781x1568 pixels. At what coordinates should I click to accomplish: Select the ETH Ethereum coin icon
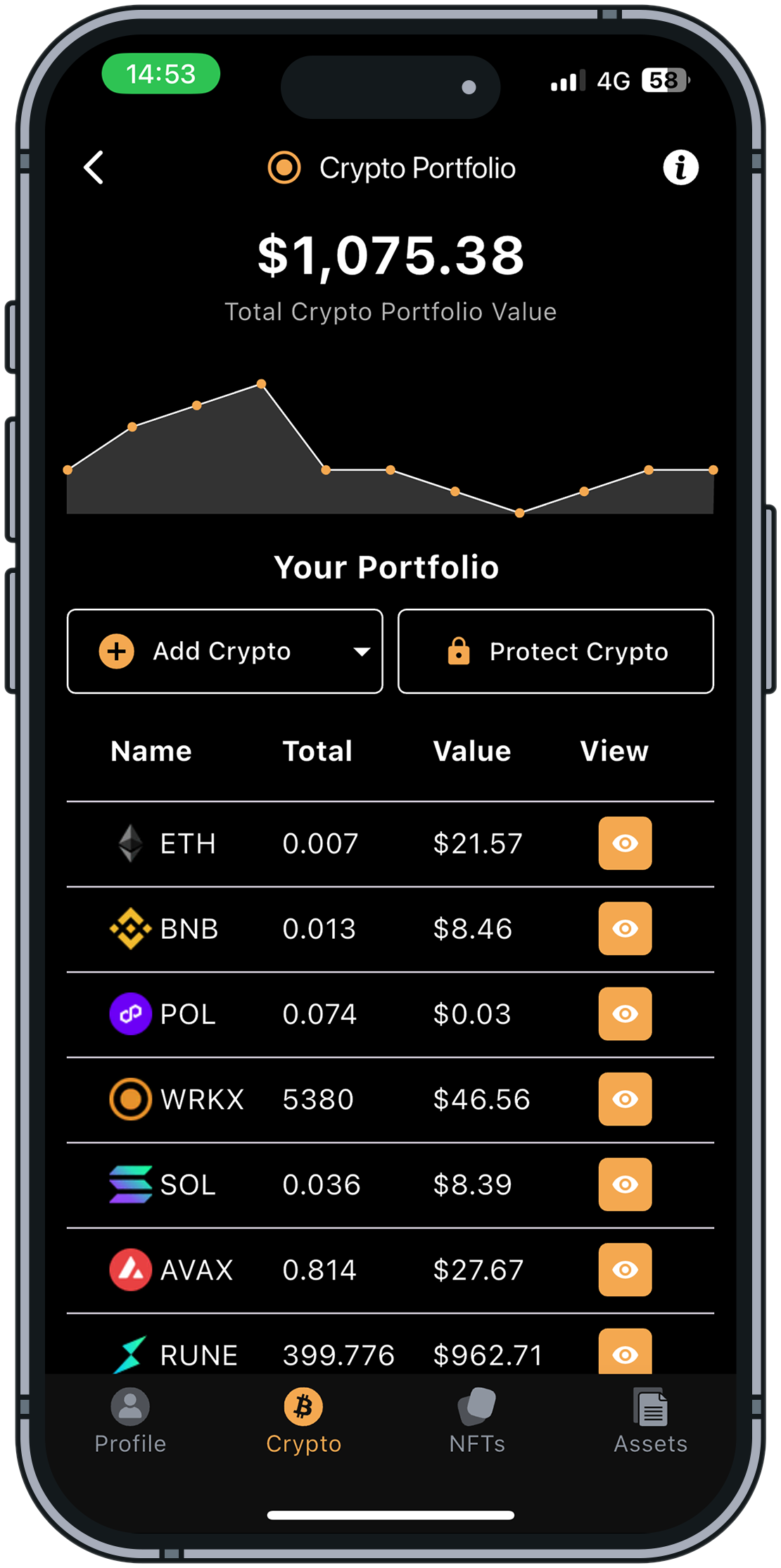(131, 843)
